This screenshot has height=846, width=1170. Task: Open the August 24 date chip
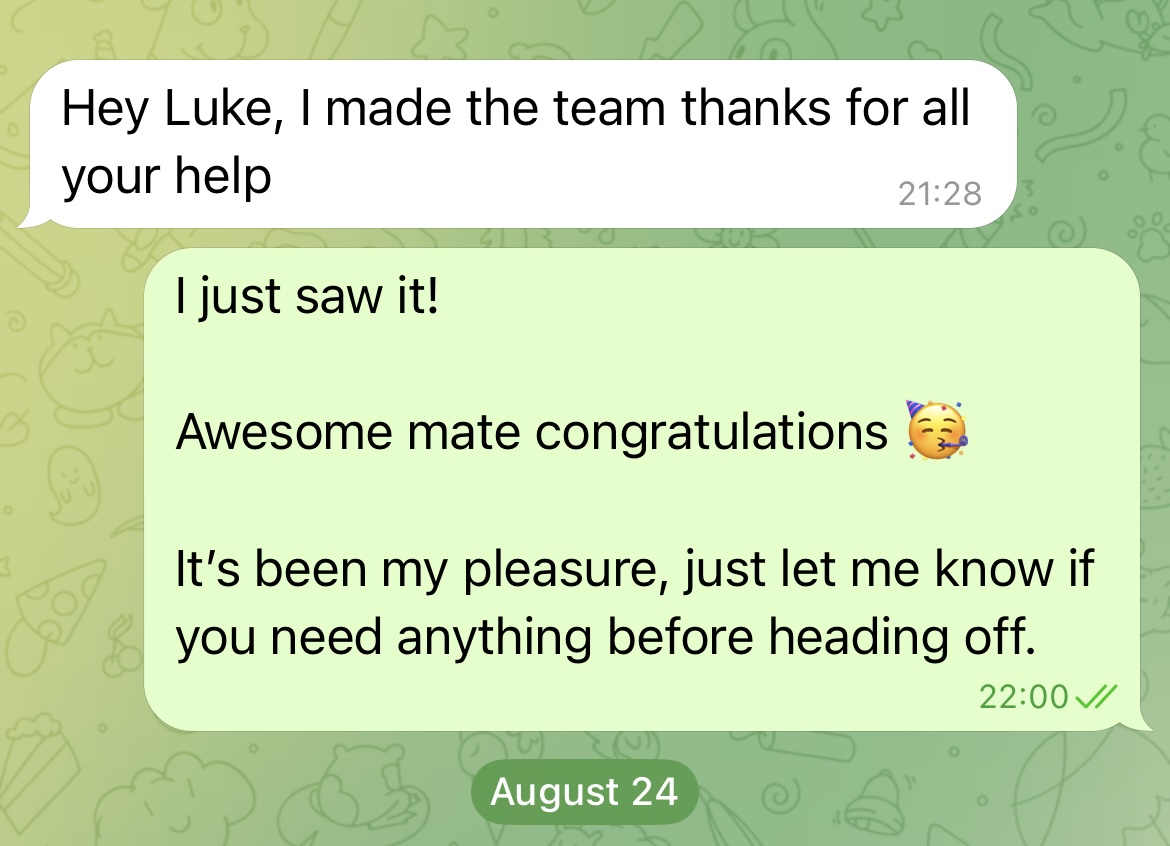tap(584, 792)
